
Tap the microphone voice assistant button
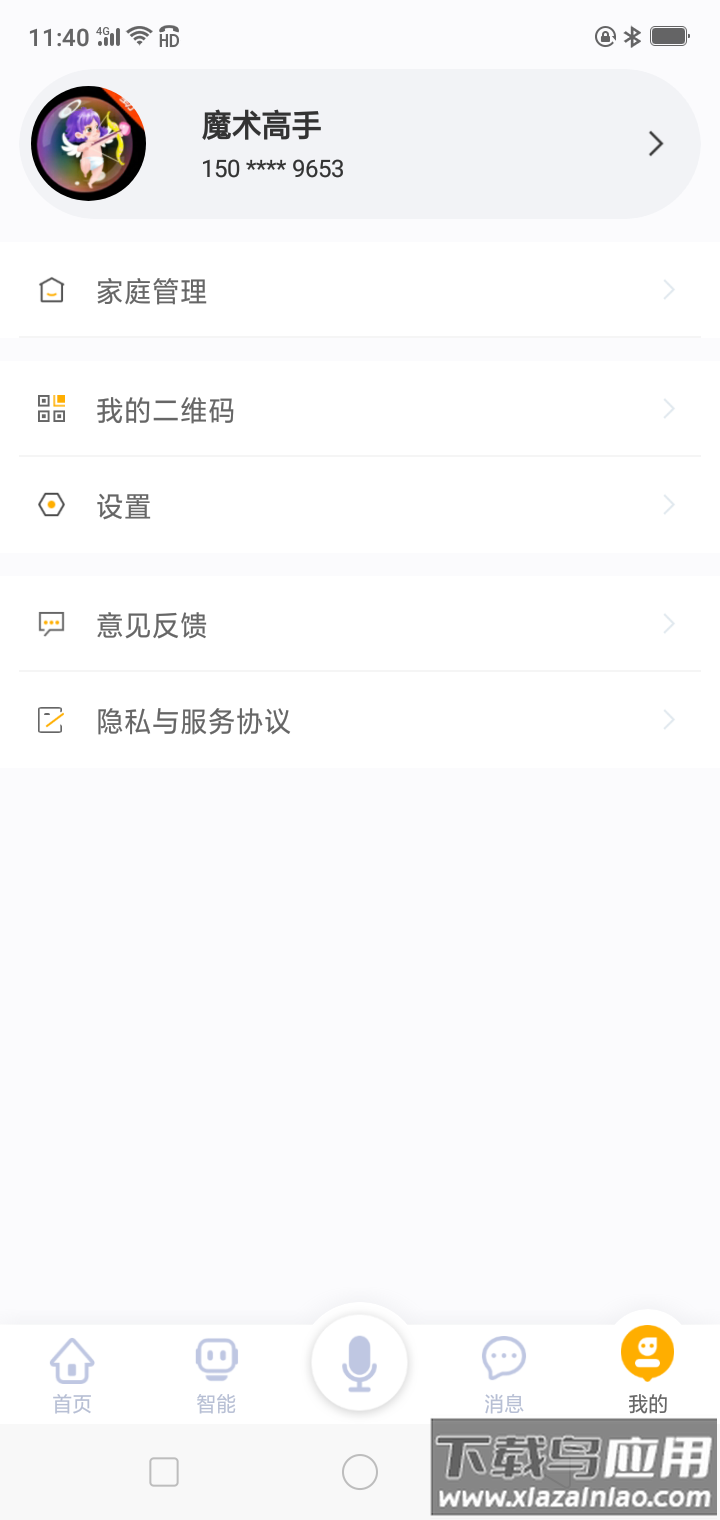[x=360, y=1362]
